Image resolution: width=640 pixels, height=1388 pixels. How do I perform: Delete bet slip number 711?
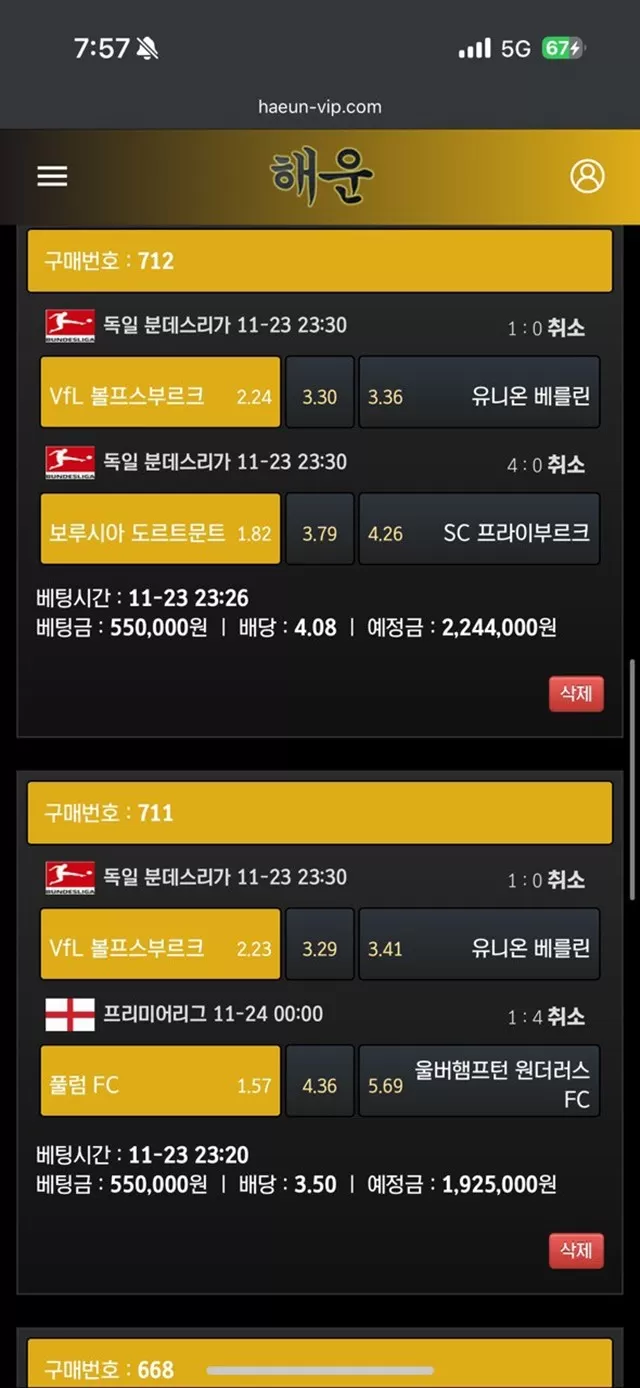coord(576,1250)
